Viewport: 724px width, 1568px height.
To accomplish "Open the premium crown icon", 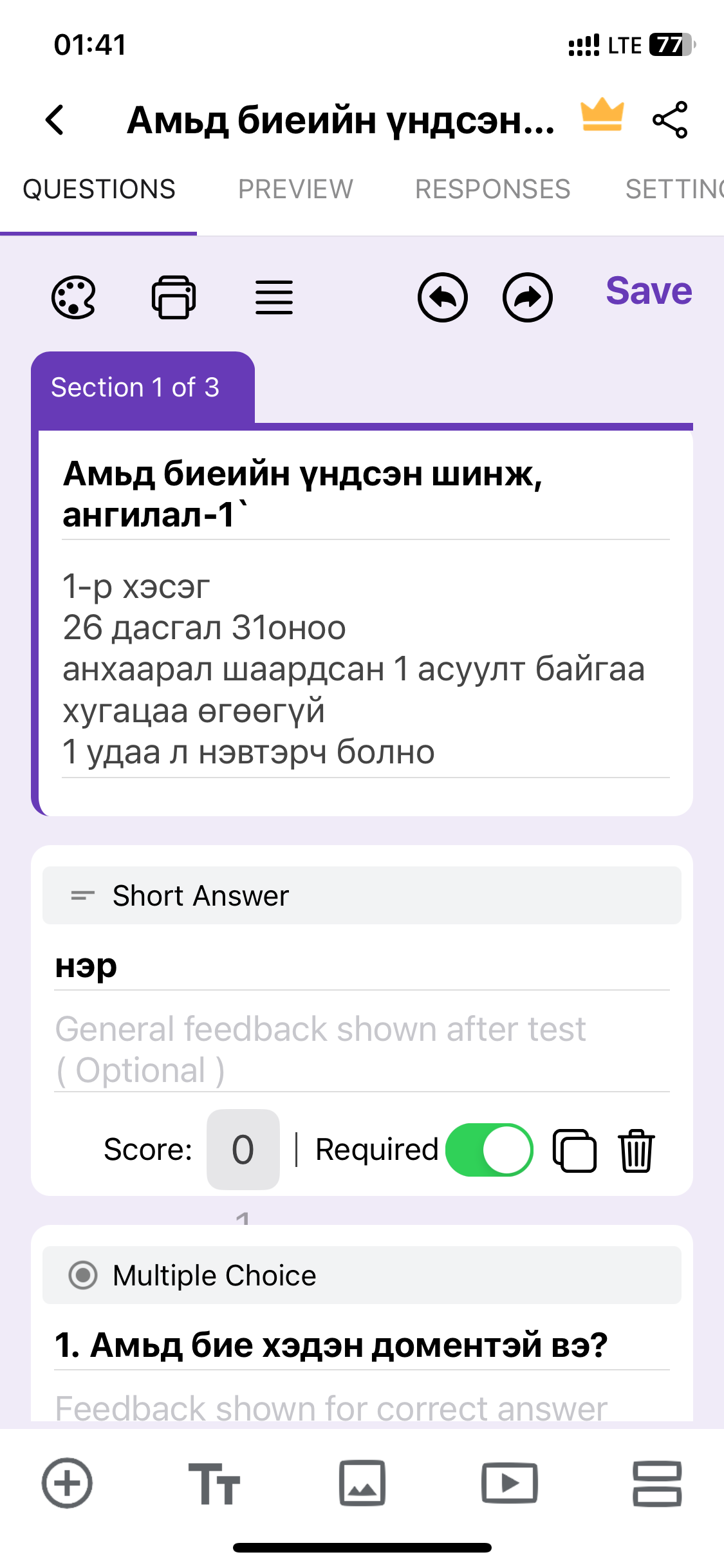I will [x=602, y=116].
